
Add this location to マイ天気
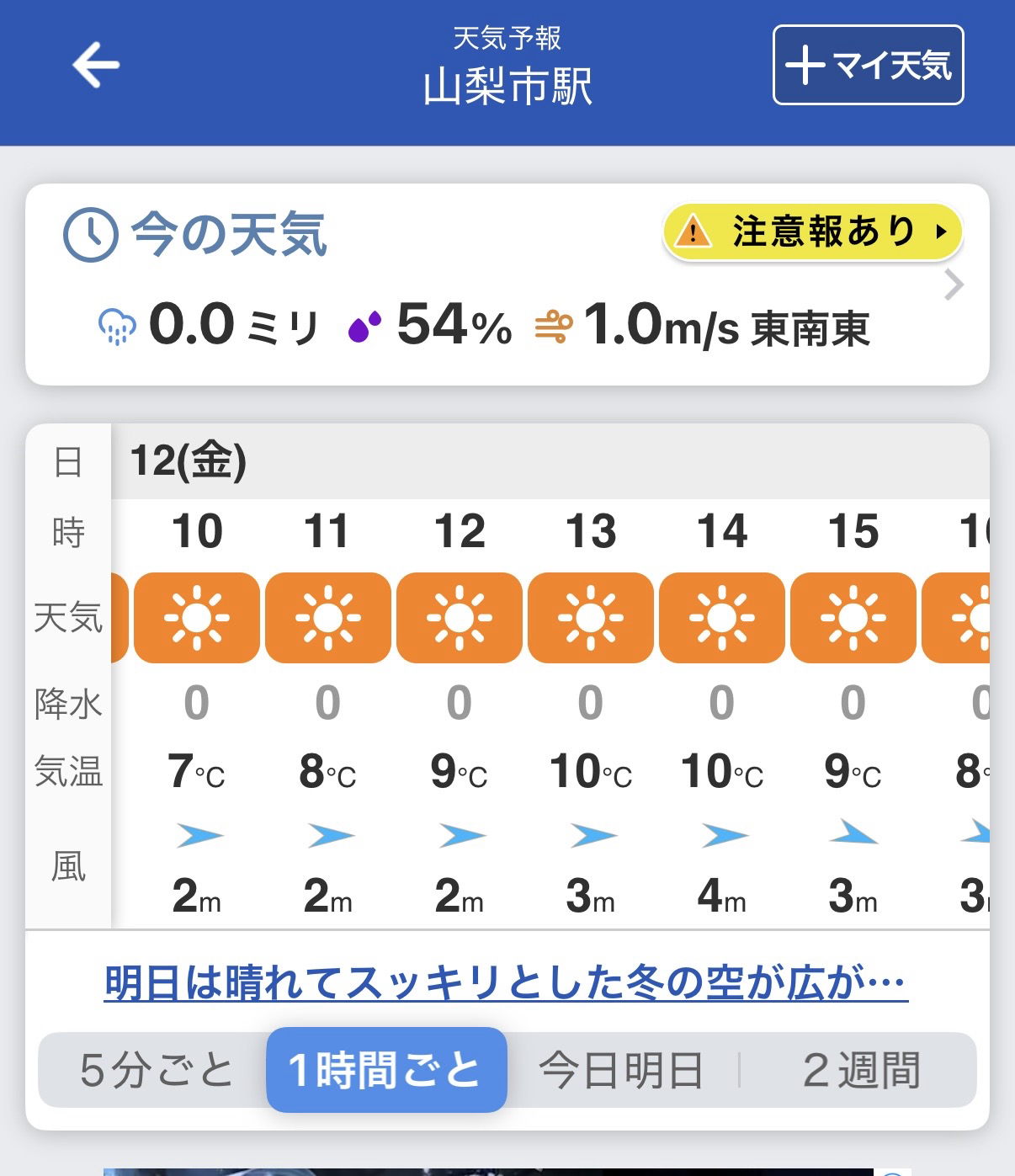click(868, 66)
